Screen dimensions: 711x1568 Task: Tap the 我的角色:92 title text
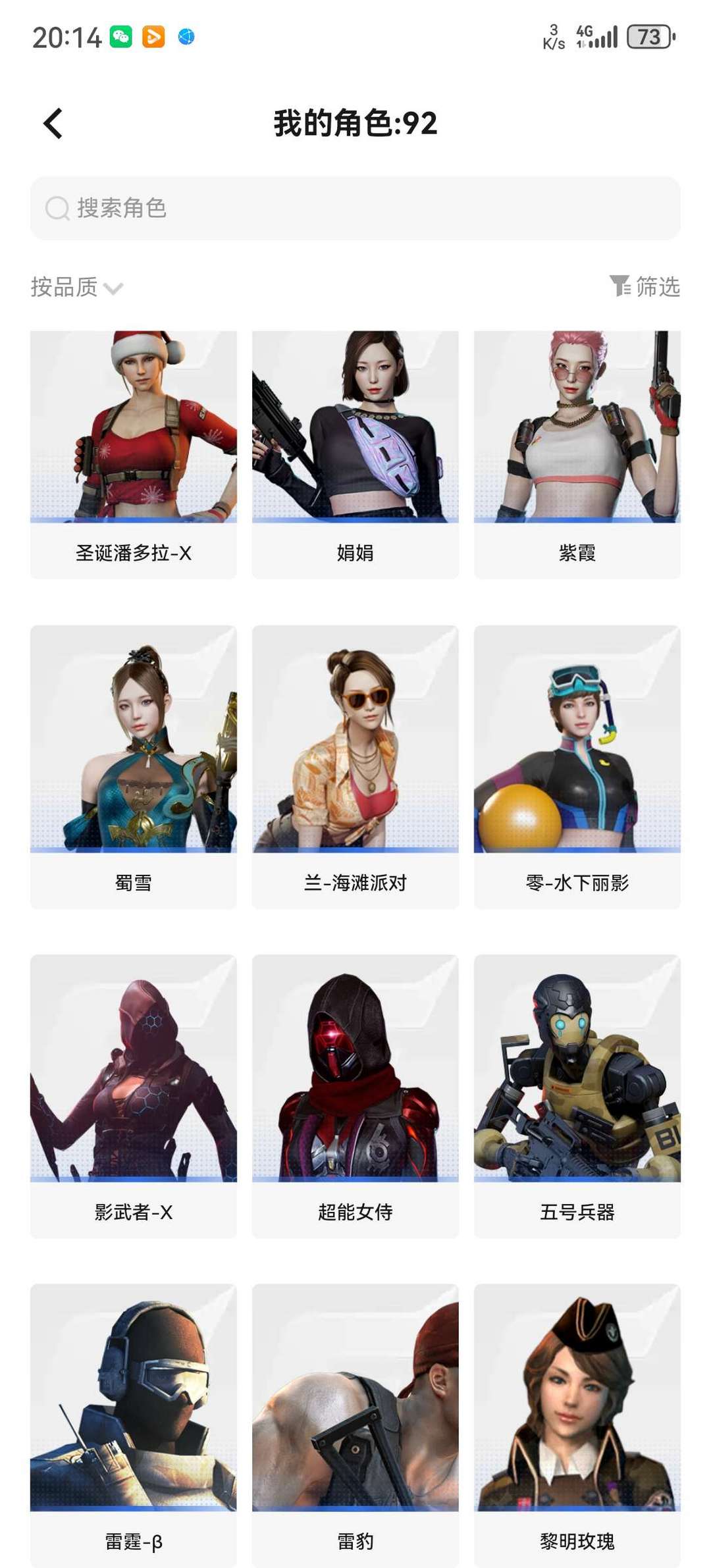click(x=355, y=125)
